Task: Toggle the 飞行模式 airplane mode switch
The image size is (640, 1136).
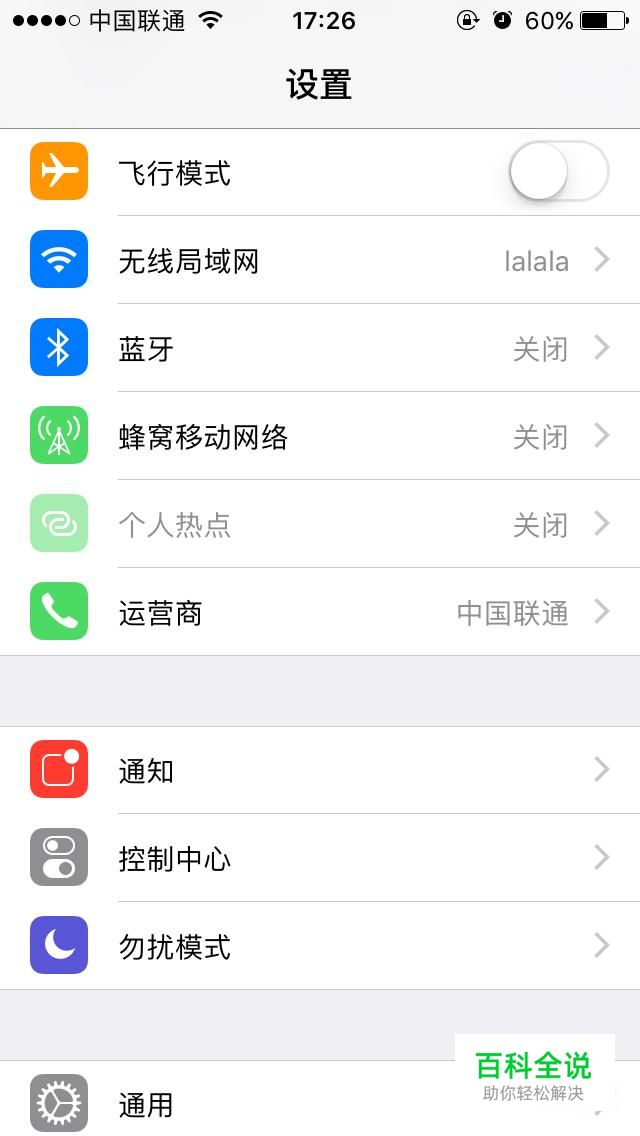Action: [558, 172]
